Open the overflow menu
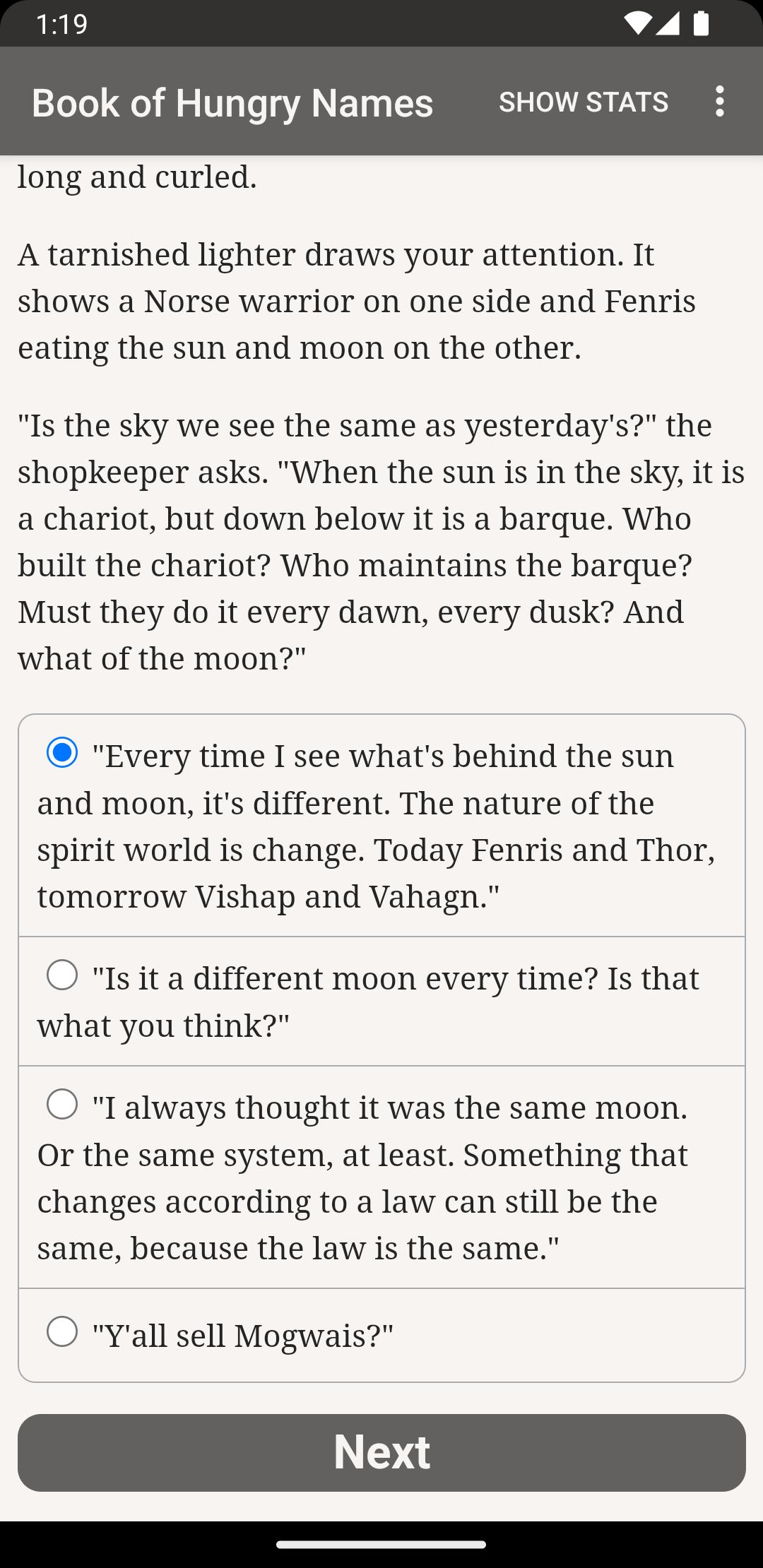The width and height of the screenshot is (763, 1568). click(x=719, y=102)
